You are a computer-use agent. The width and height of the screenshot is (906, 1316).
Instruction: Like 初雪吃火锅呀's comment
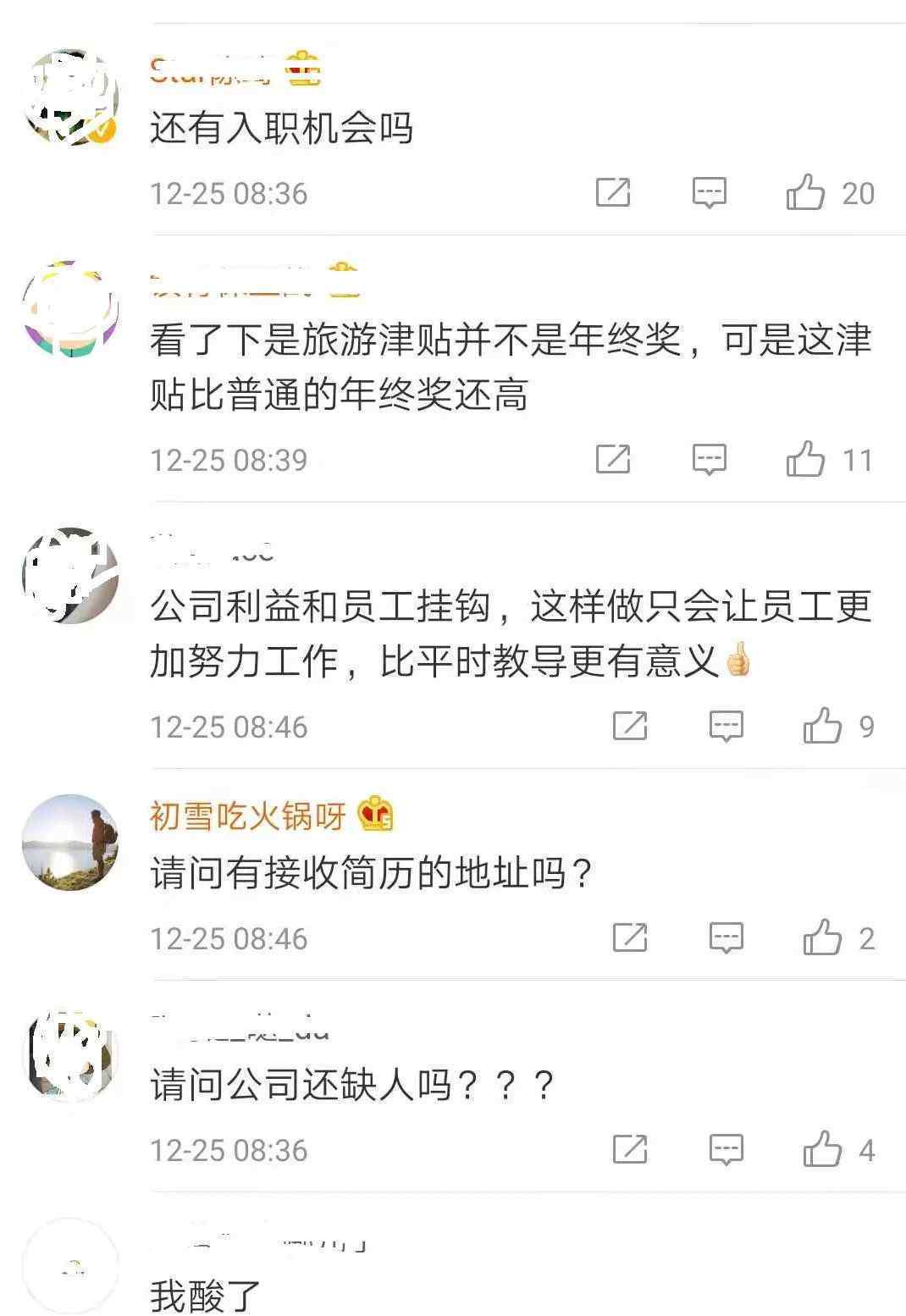coord(822,937)
